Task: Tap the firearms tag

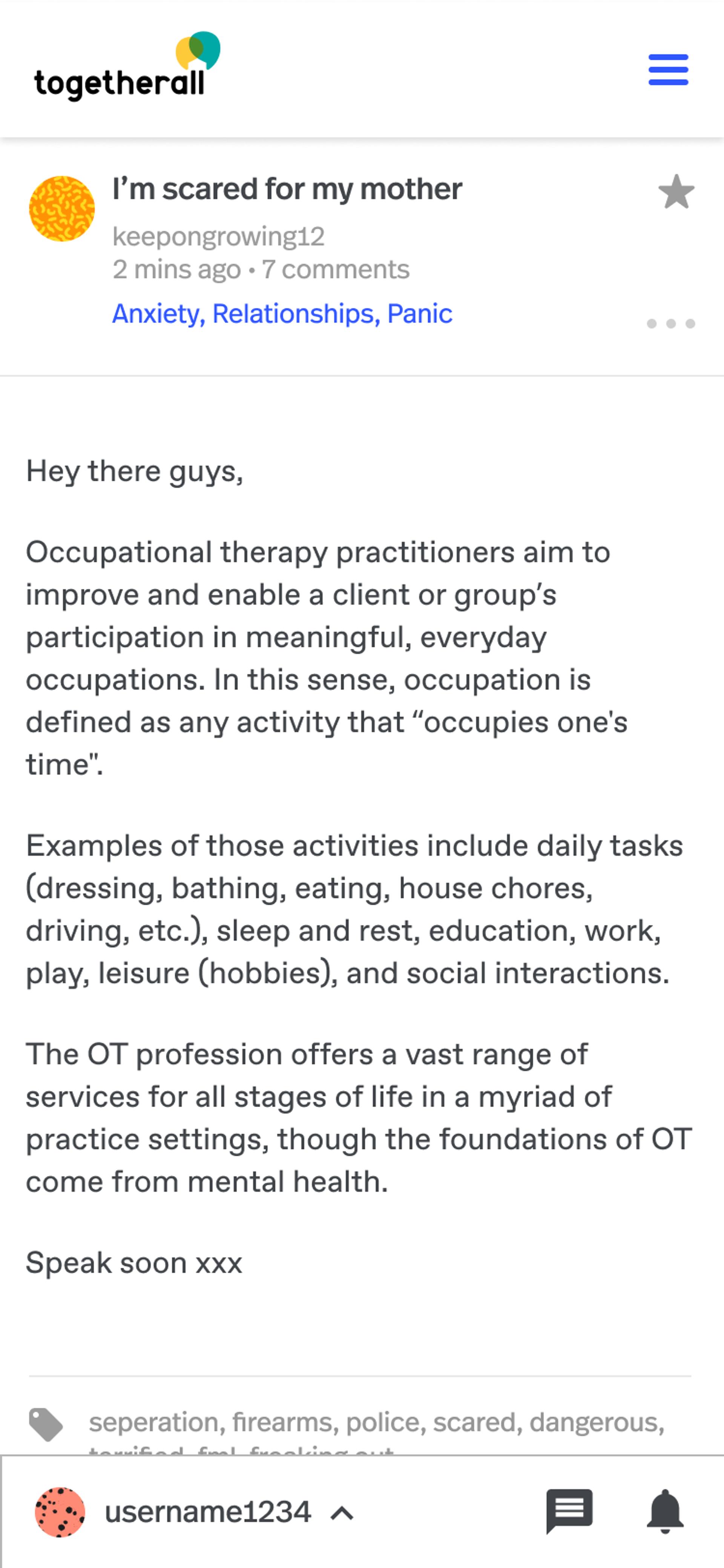Action: pyautogui.click(x=282, y=1422)
